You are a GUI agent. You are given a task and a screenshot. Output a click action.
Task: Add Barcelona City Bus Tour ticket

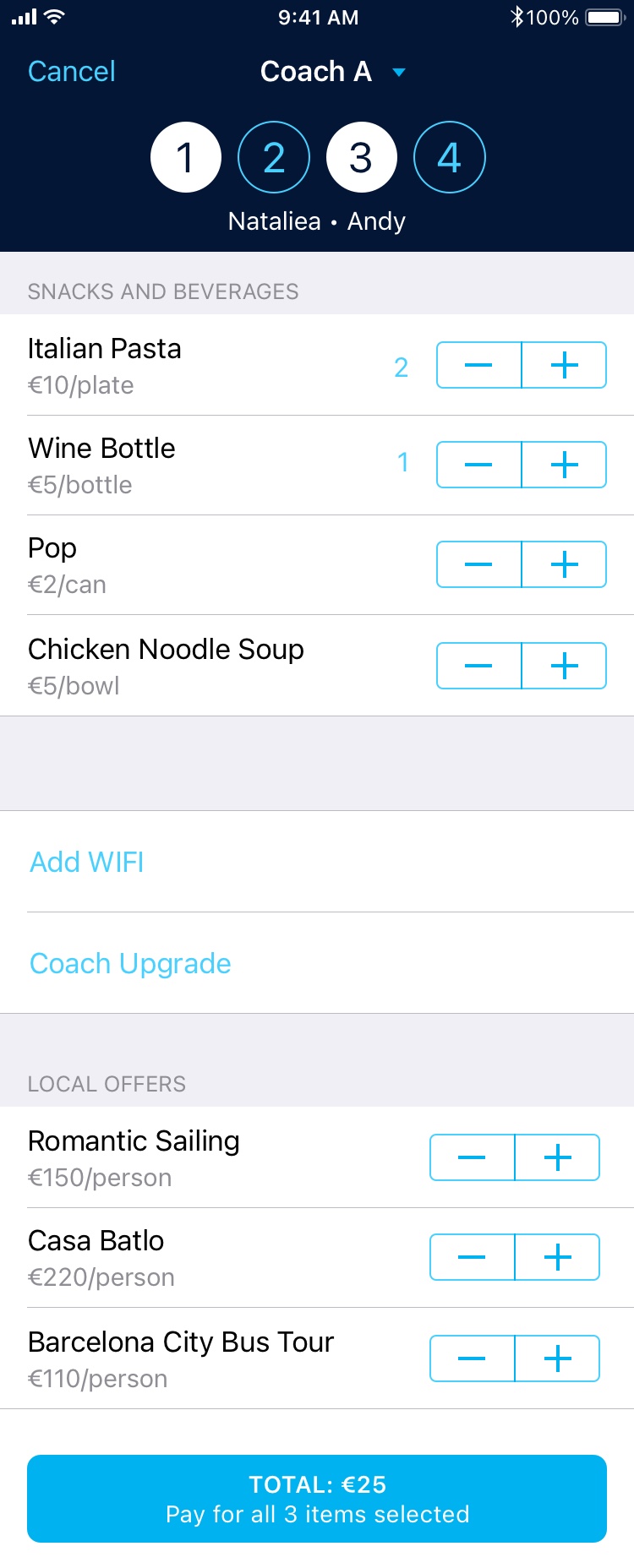(x=557, y=1358)
